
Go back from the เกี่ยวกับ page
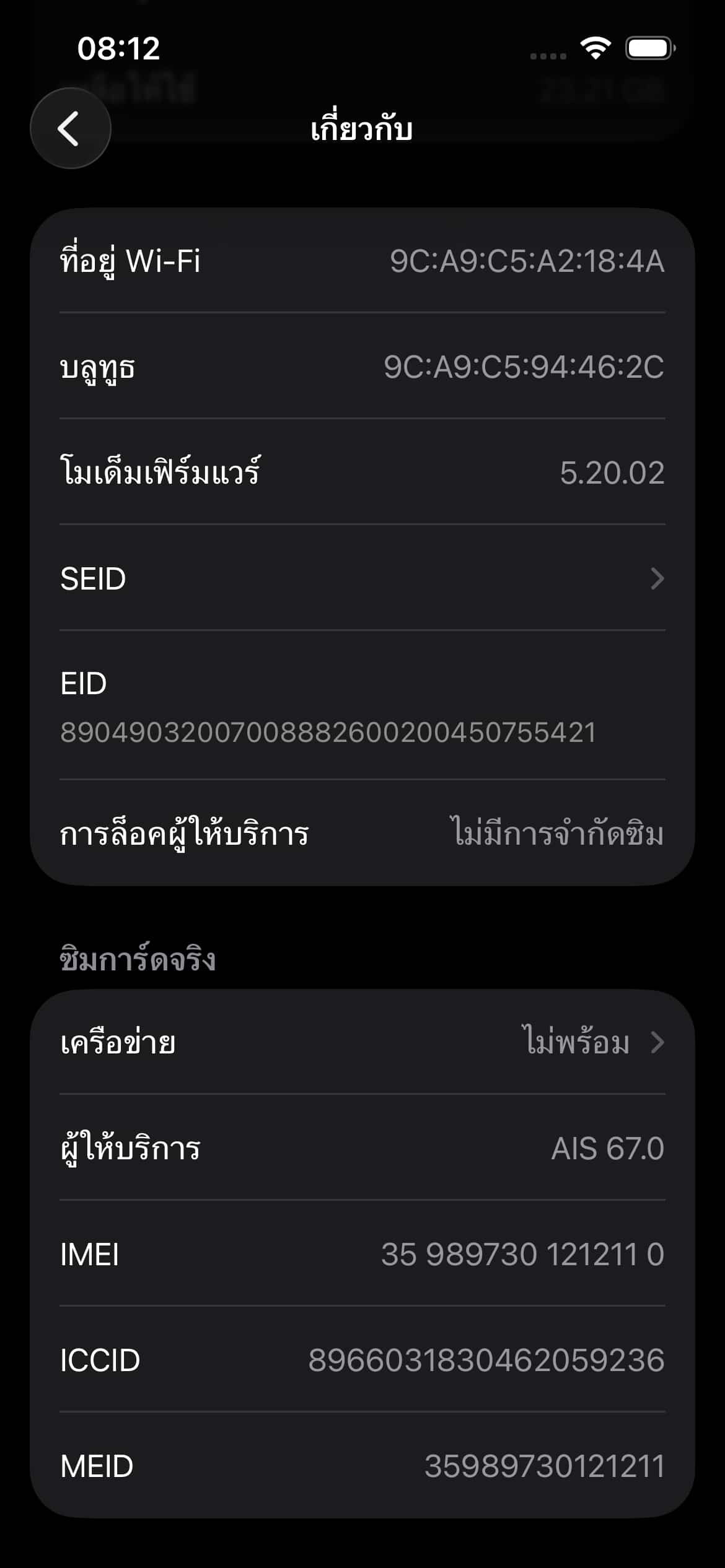(71, 128)
